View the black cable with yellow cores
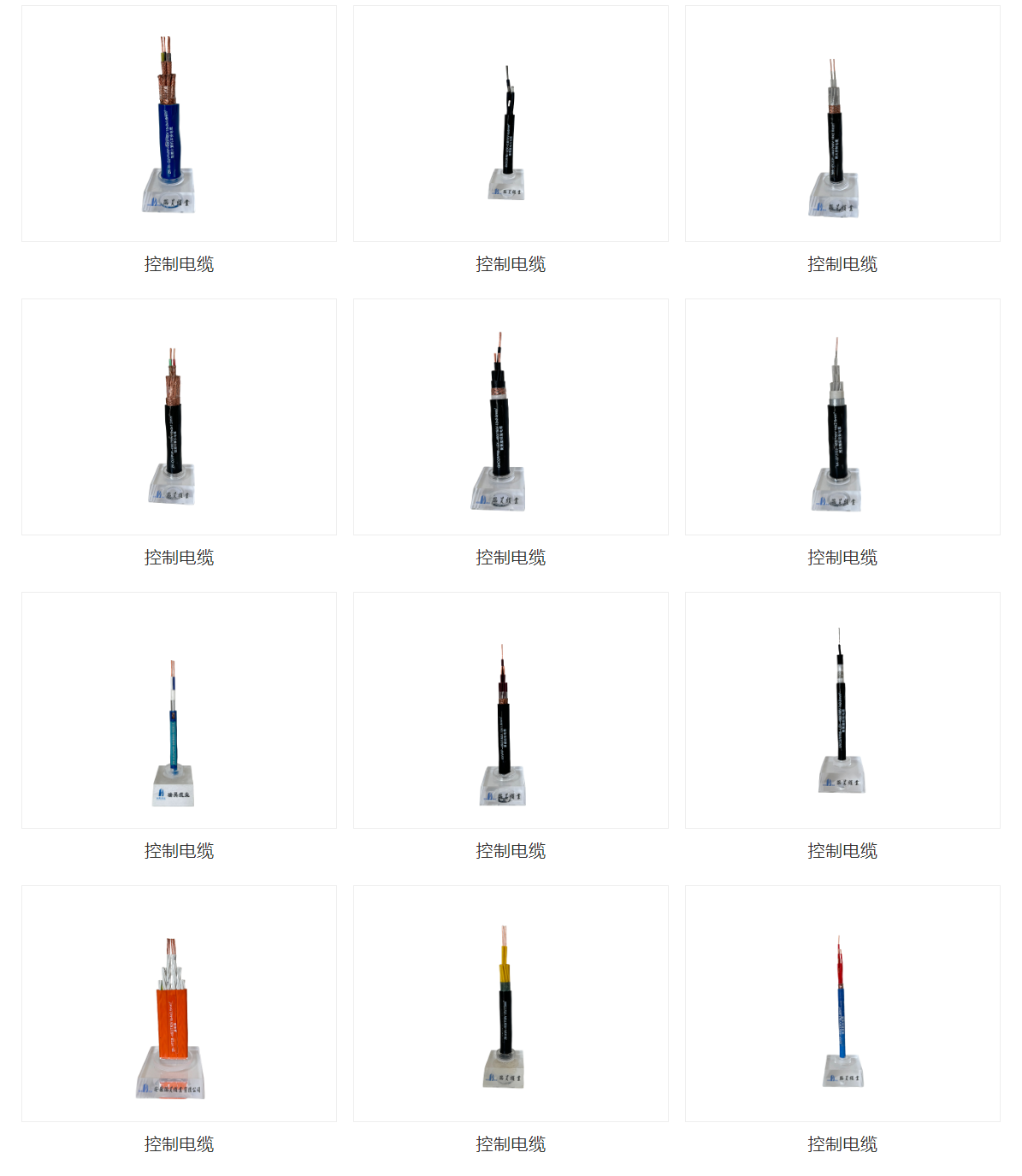 coord(511,1003)
